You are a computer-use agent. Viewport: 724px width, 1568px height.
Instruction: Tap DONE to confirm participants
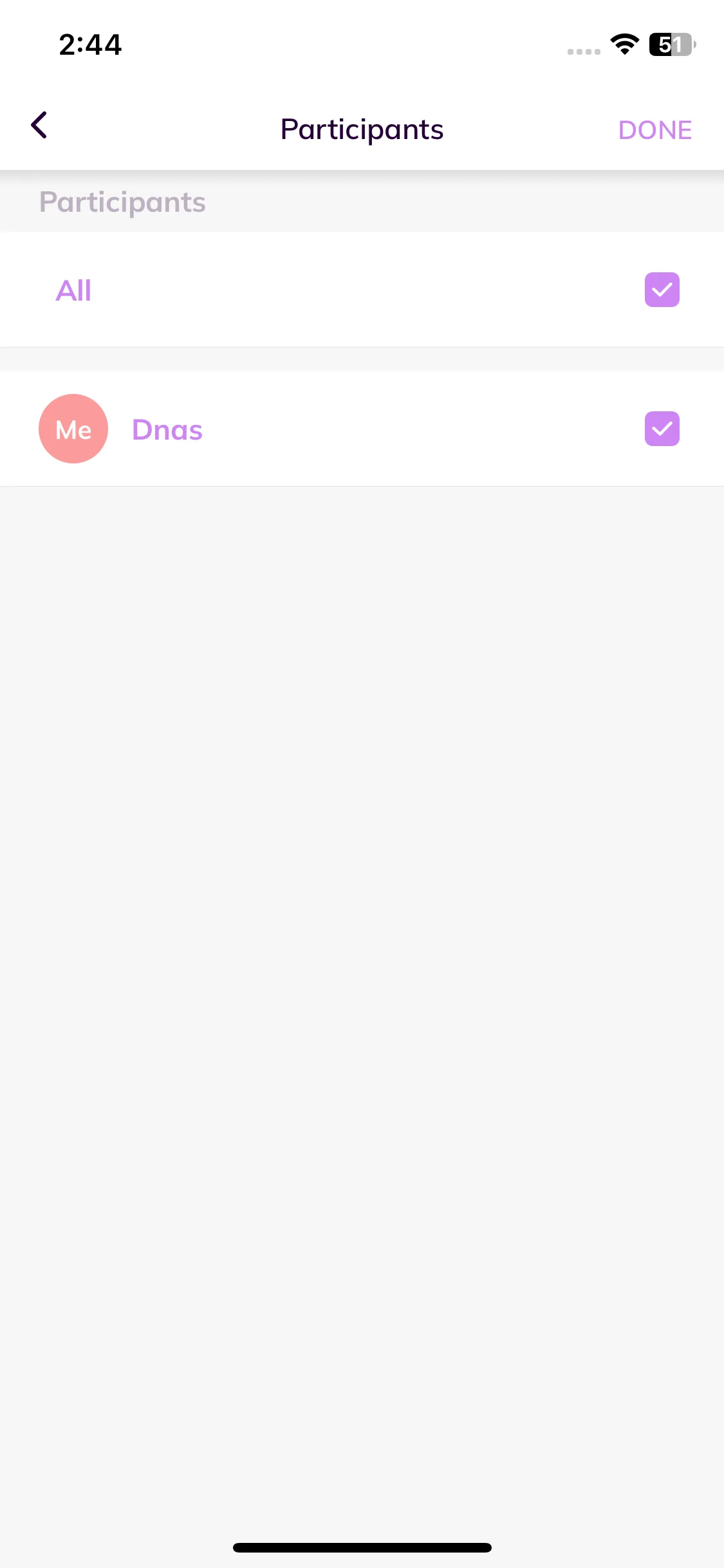654,130
